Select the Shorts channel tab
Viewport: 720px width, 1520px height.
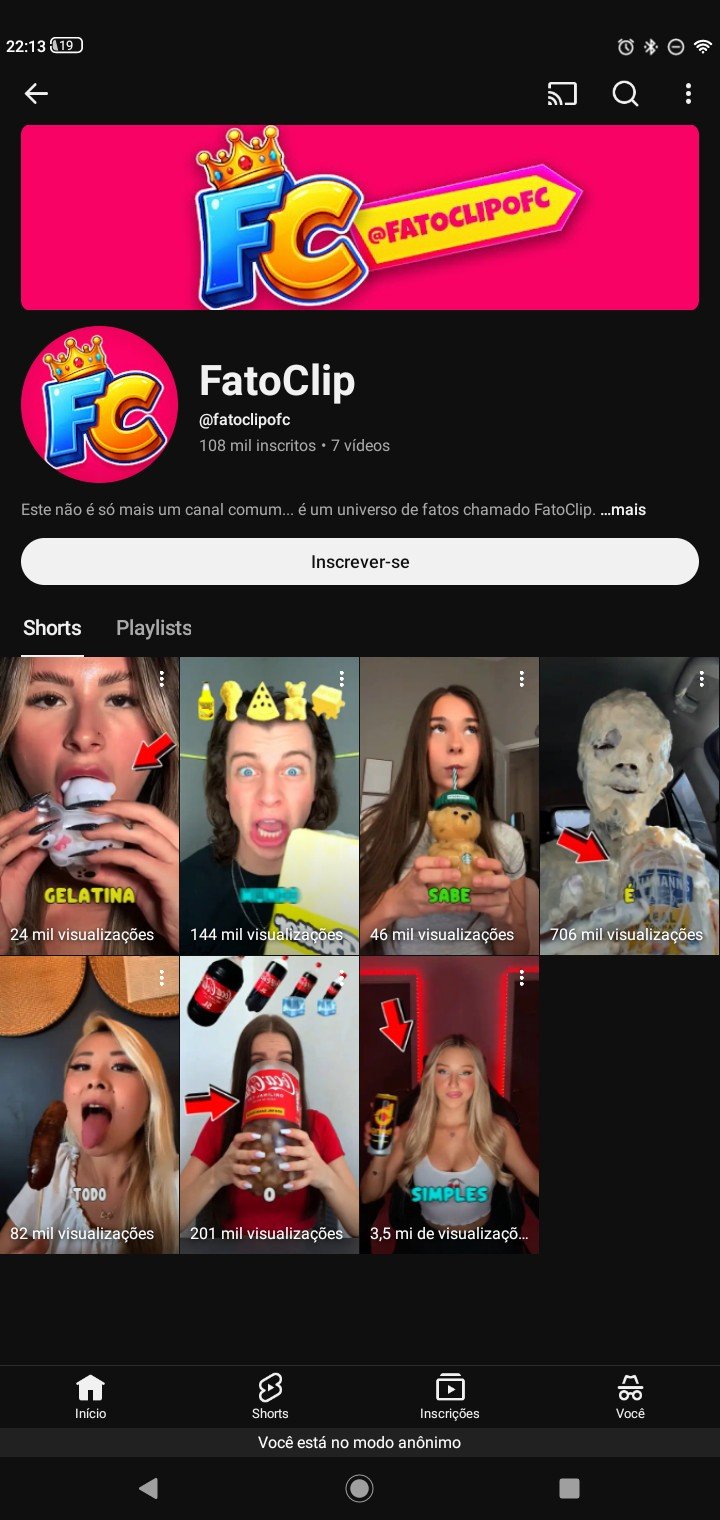coord(52,628)
